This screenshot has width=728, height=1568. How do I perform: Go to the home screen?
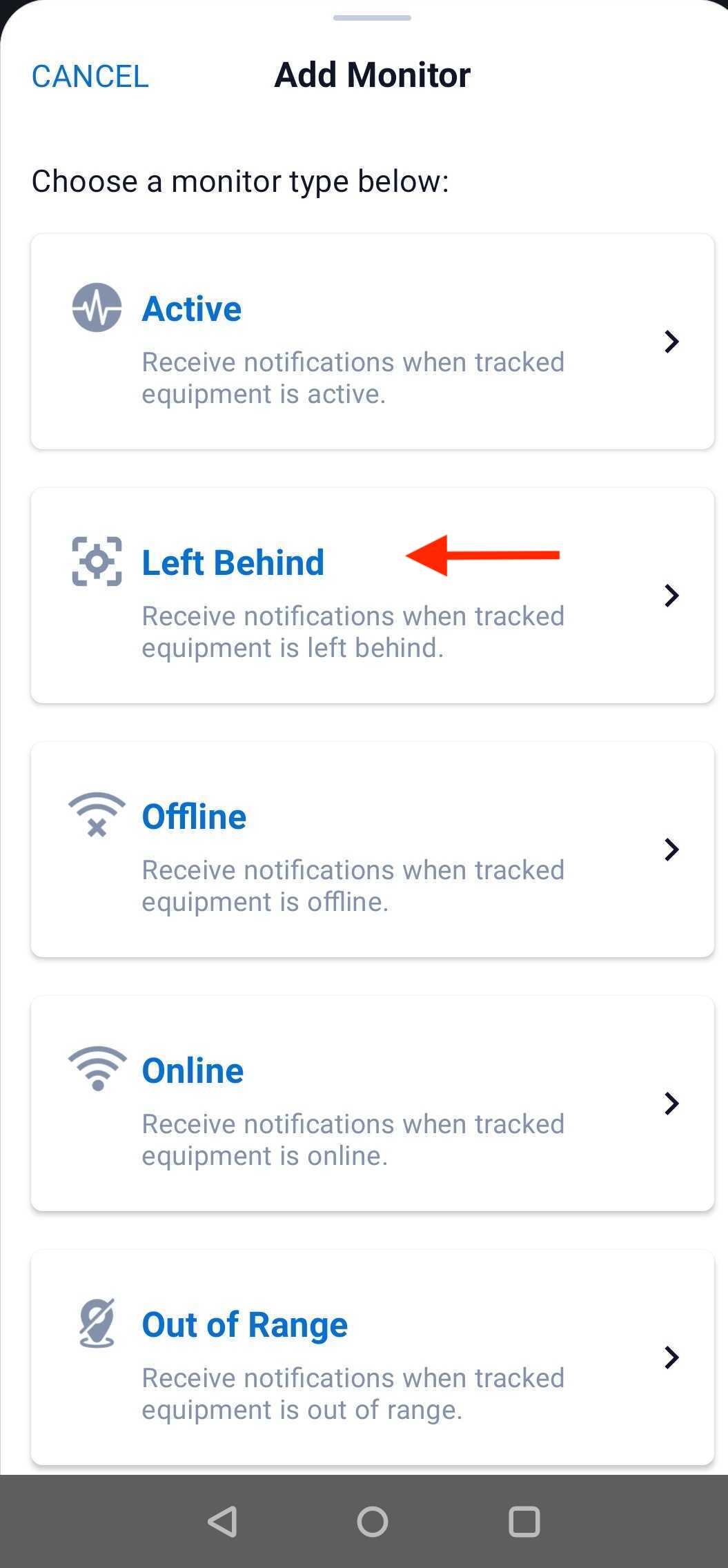coord(372,1521)
